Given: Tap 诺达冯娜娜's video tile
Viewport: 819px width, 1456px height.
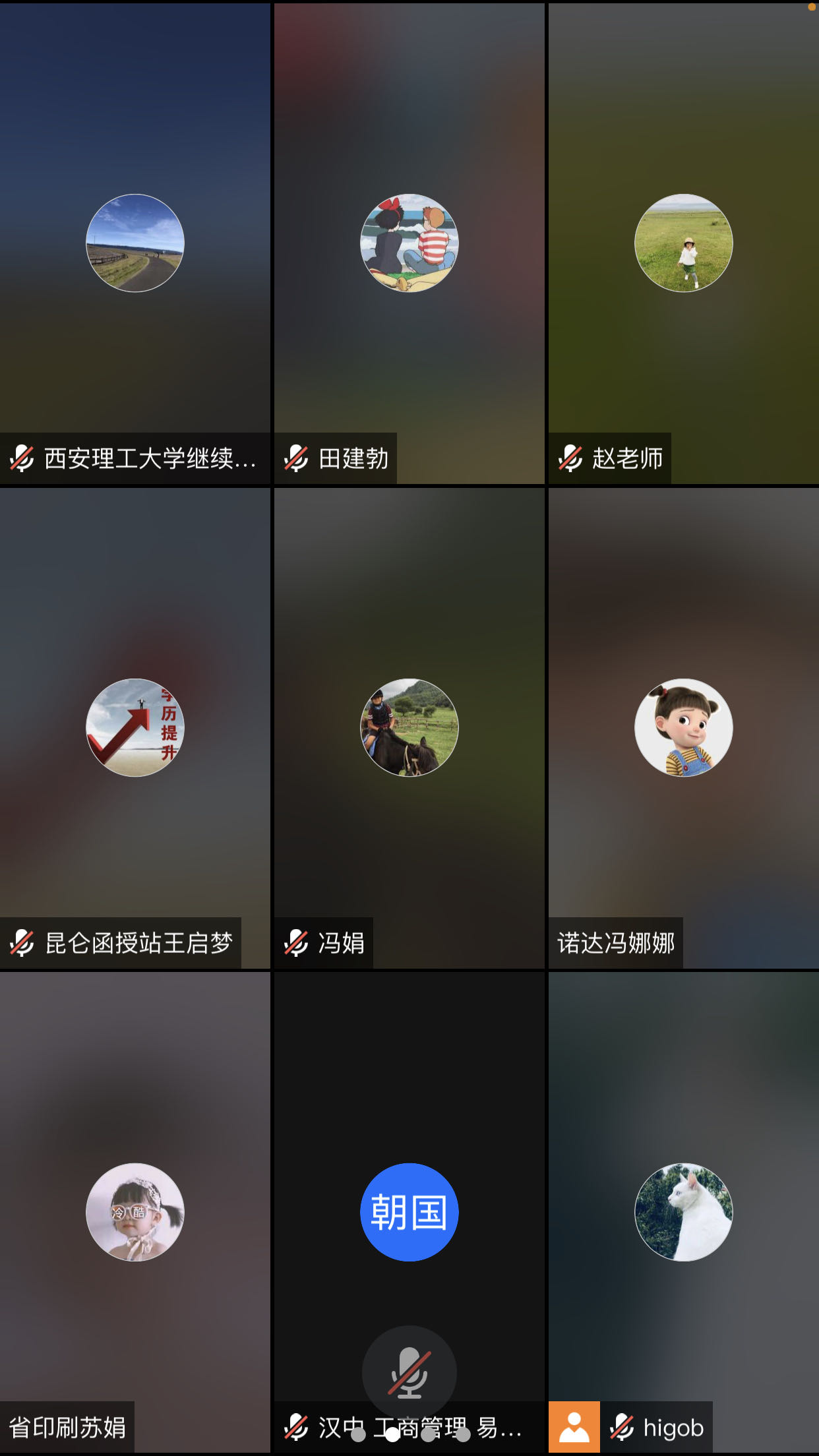Looking at the screenshot, I should pos(683,727).
